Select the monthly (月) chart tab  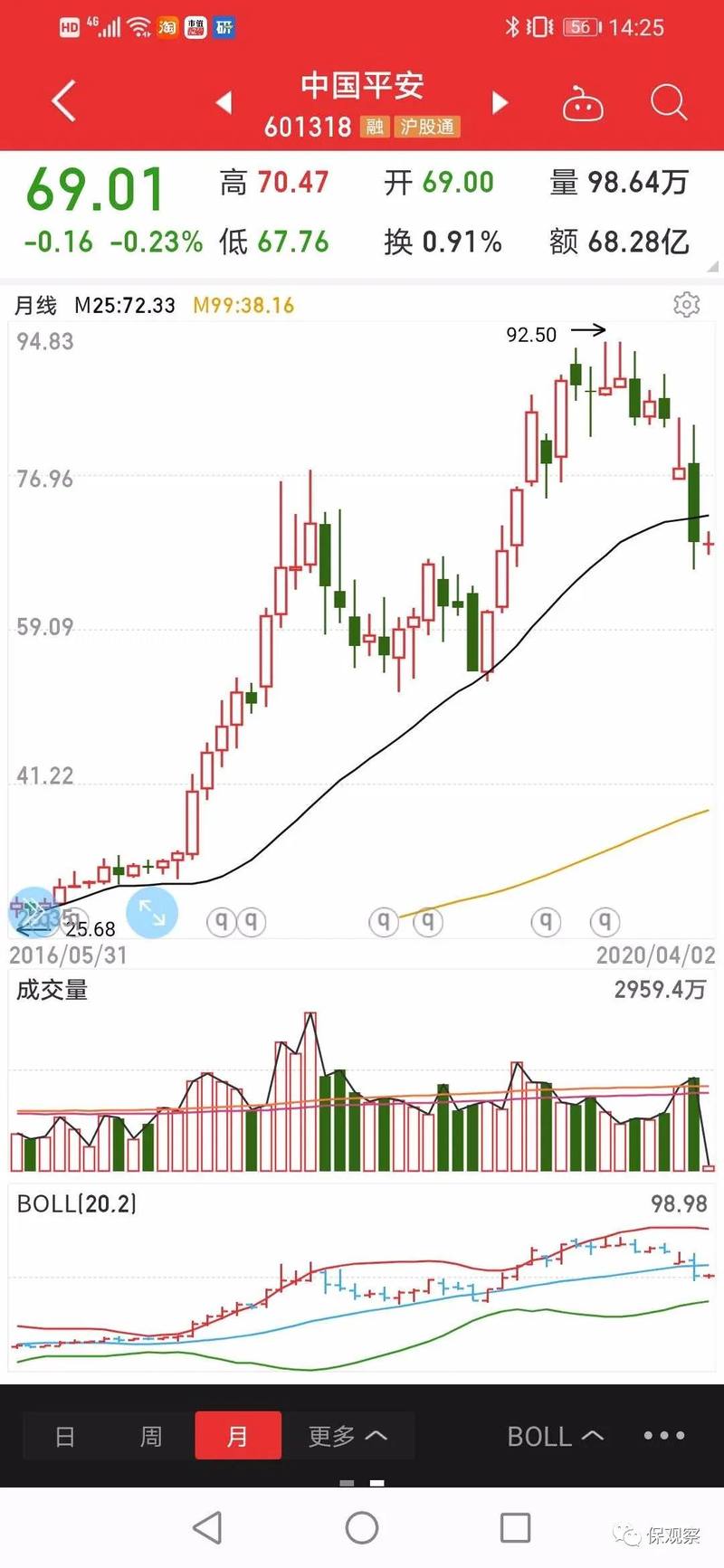point(238,1436)
